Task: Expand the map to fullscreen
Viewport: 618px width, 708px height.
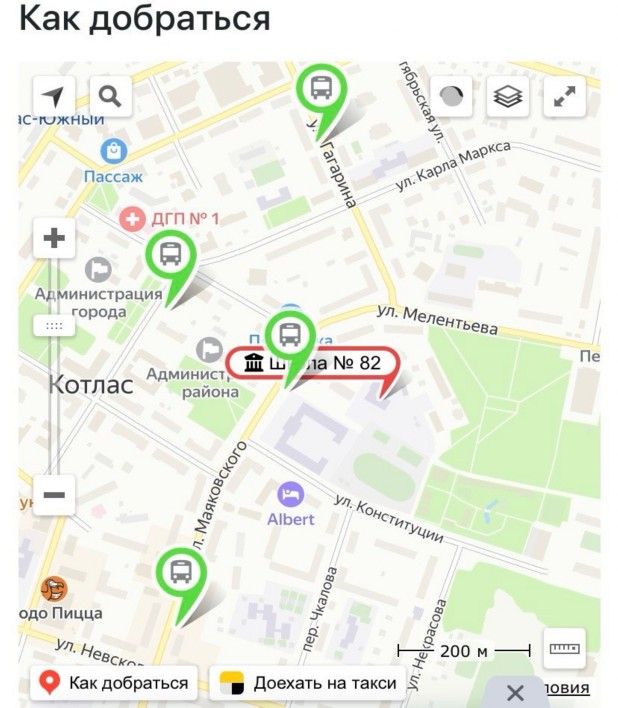Action: click(565, 97)
